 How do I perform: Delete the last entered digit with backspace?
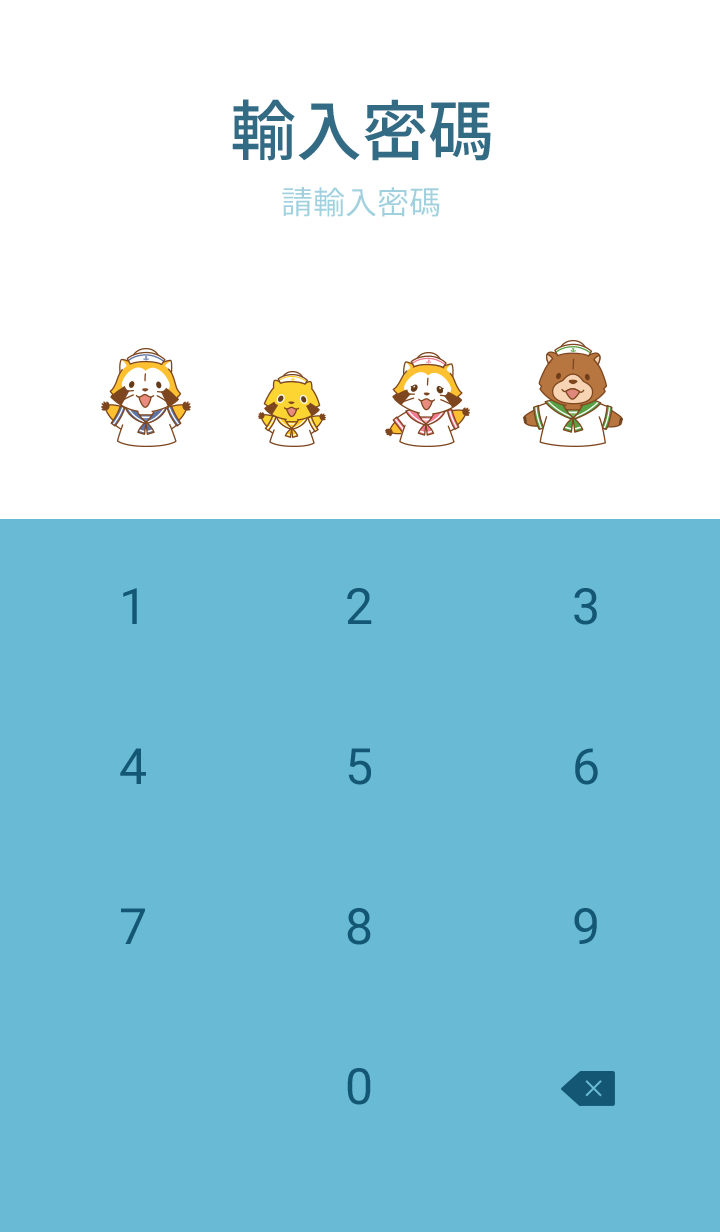588,1088
